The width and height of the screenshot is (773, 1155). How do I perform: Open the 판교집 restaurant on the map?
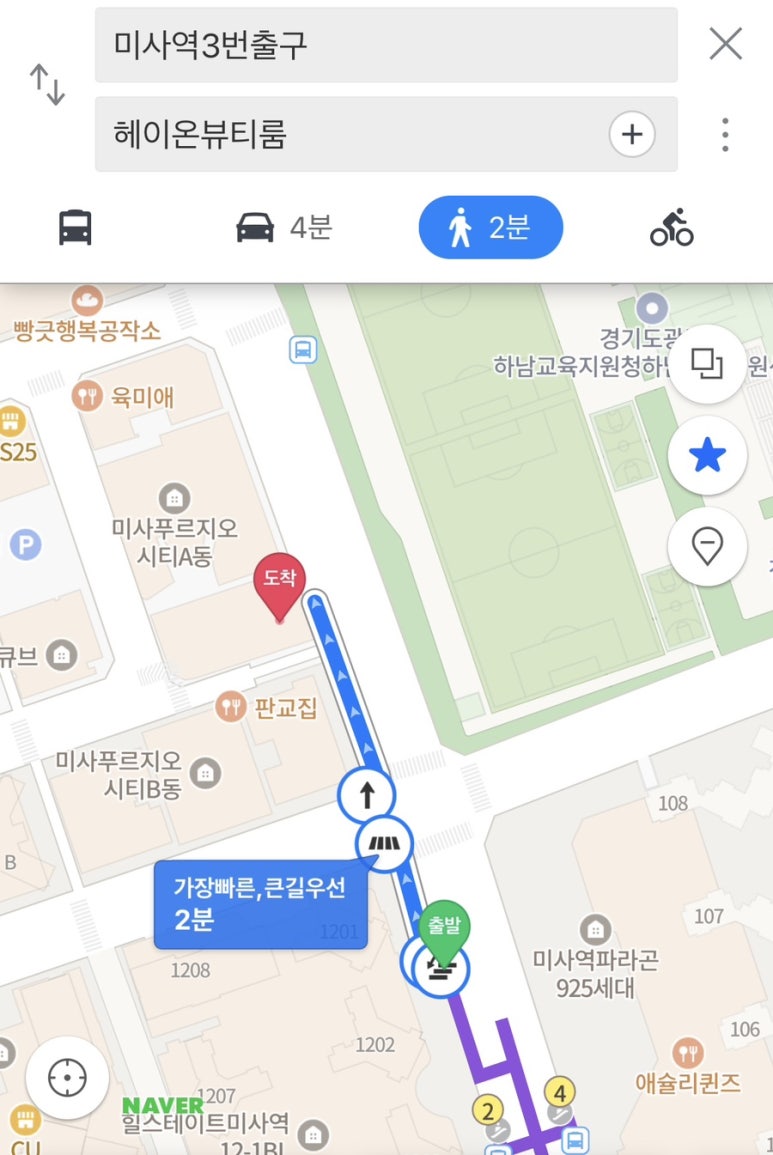270,708
